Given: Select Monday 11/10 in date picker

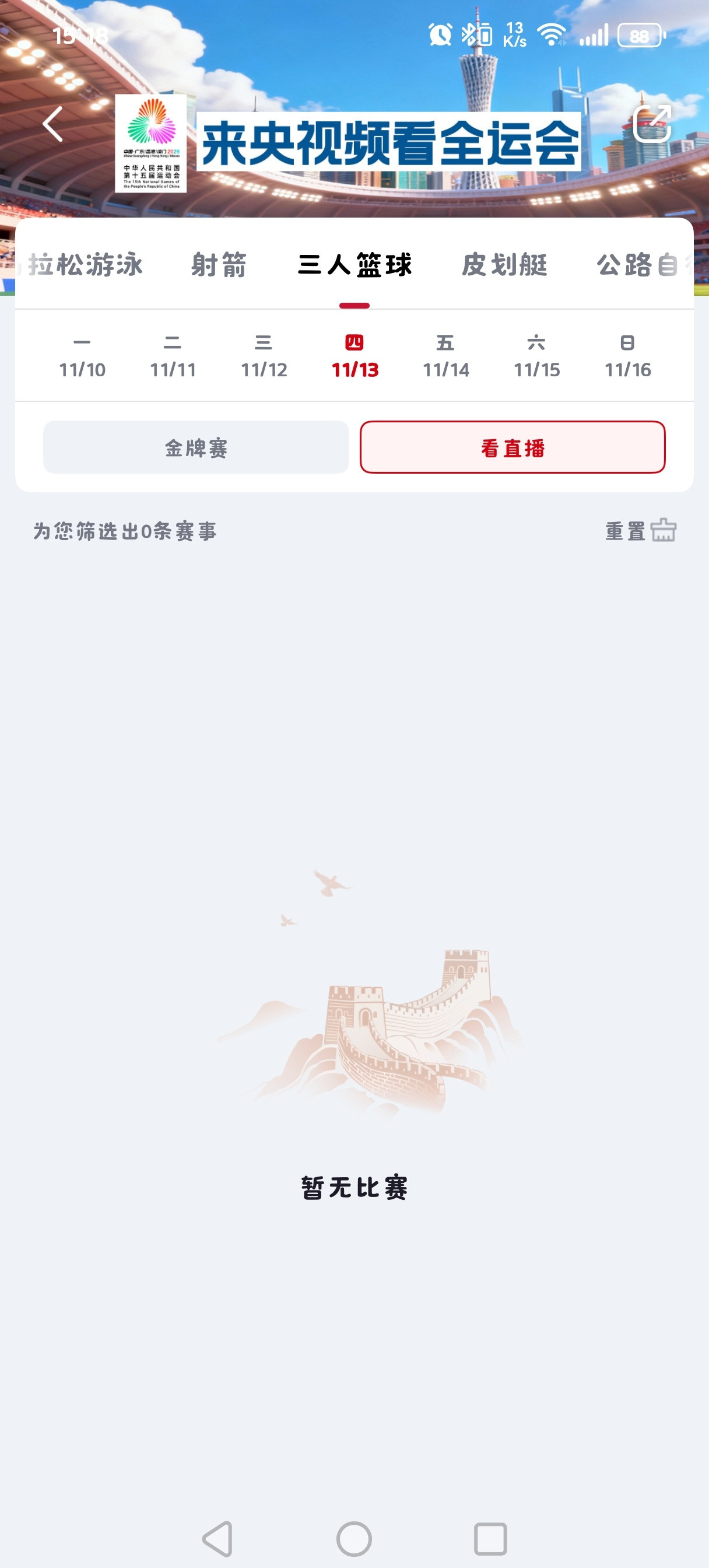Looking at the screenshot, I should point(83,355).
